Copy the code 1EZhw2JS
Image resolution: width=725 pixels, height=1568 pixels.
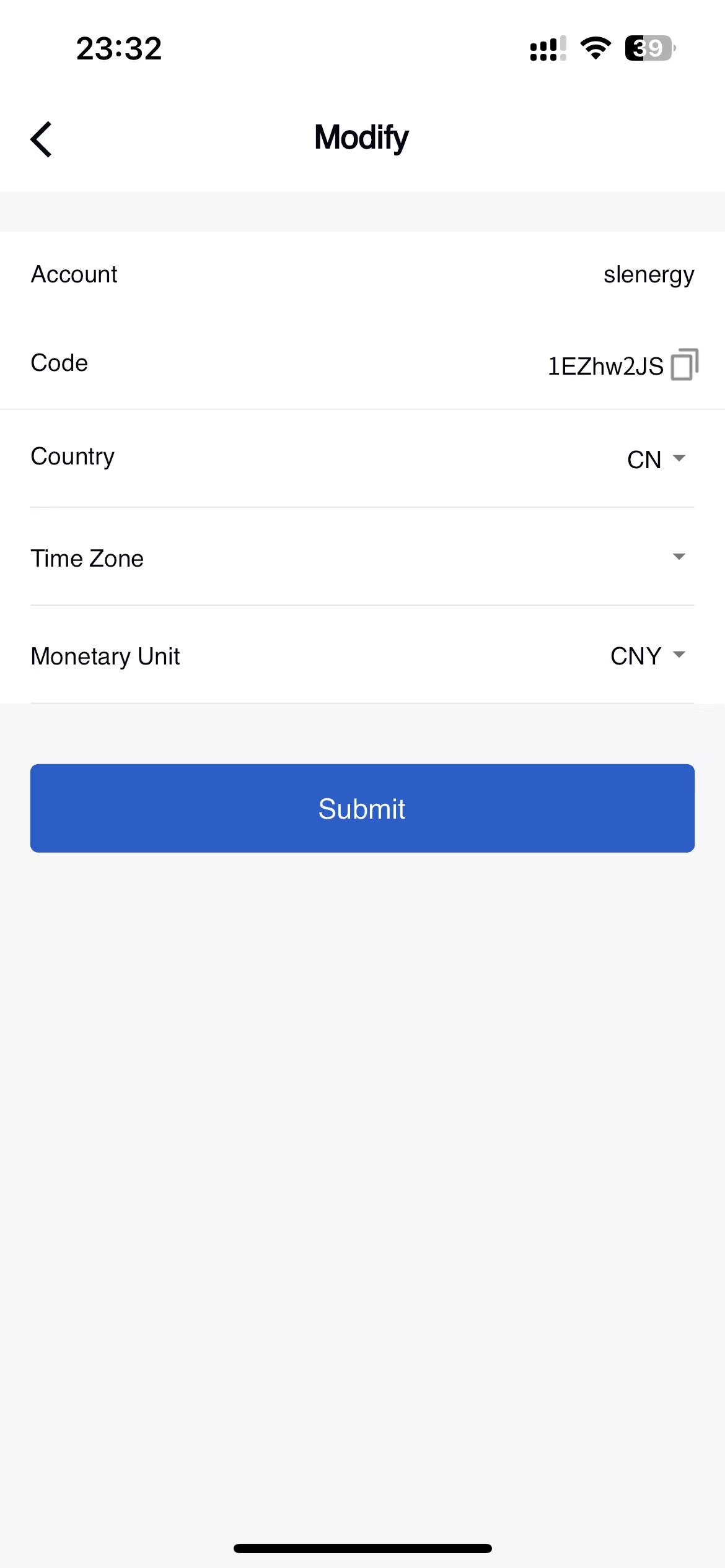coord(684,364)
